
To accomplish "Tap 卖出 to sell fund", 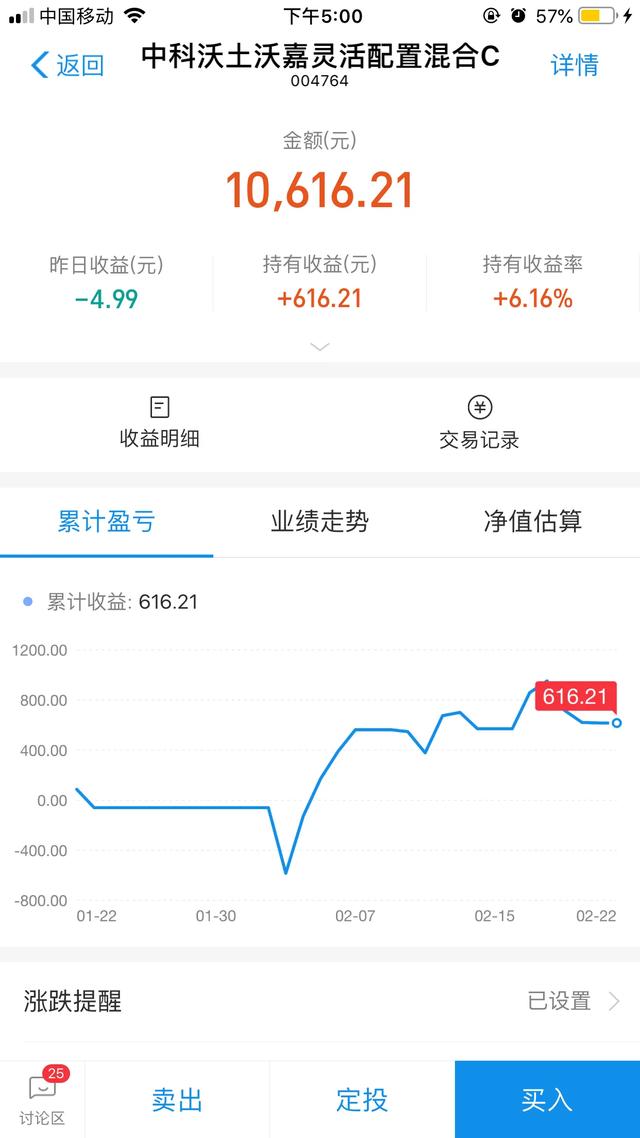I will tap(177, 1099).
